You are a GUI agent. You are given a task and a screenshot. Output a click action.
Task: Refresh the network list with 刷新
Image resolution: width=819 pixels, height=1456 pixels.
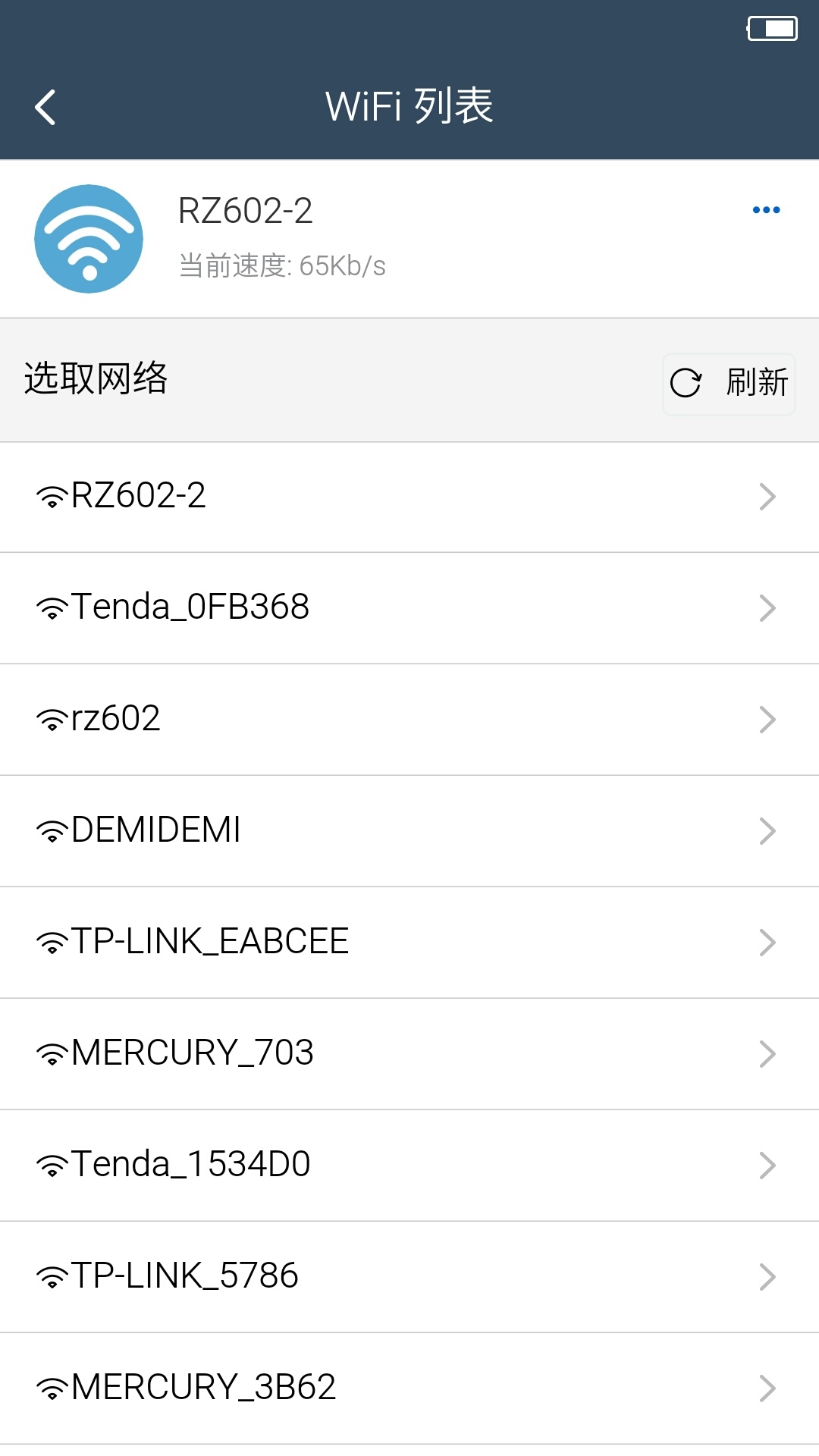click(729, 384)
